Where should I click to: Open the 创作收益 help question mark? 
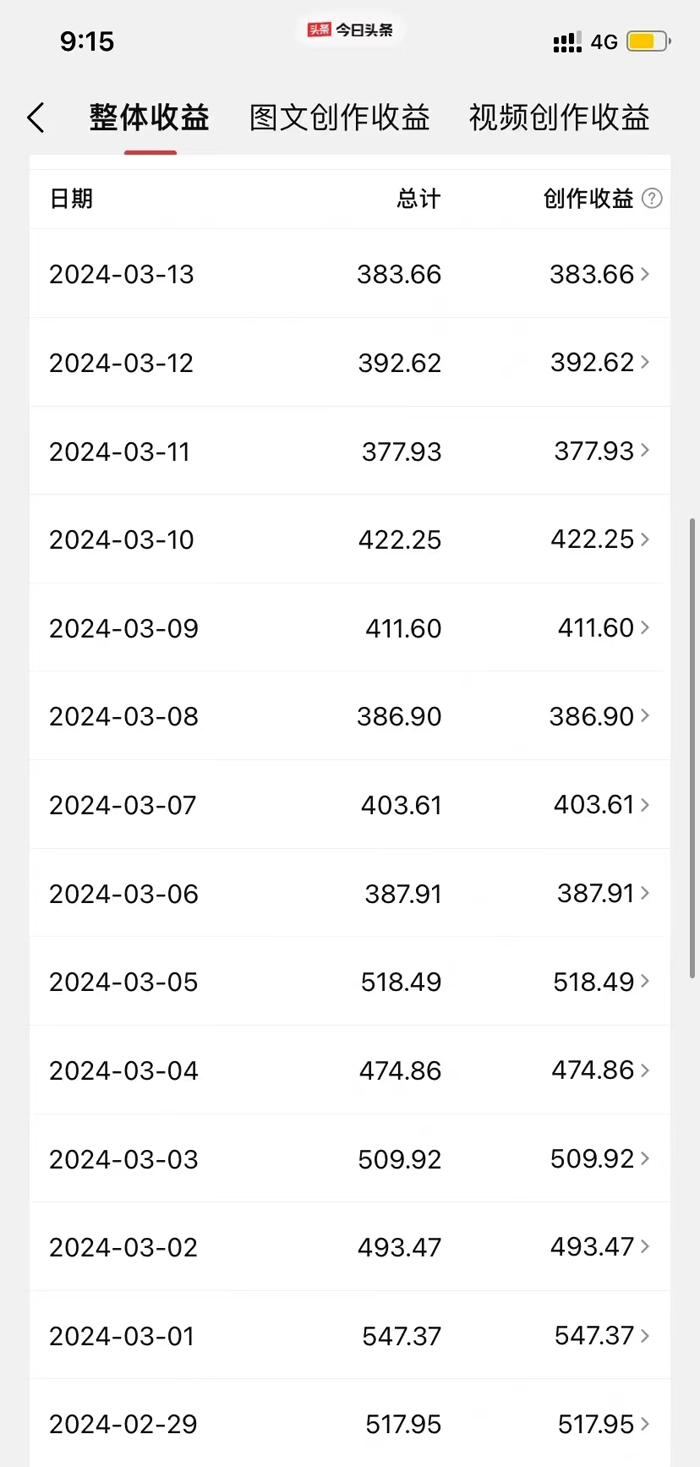pos(652,199)
